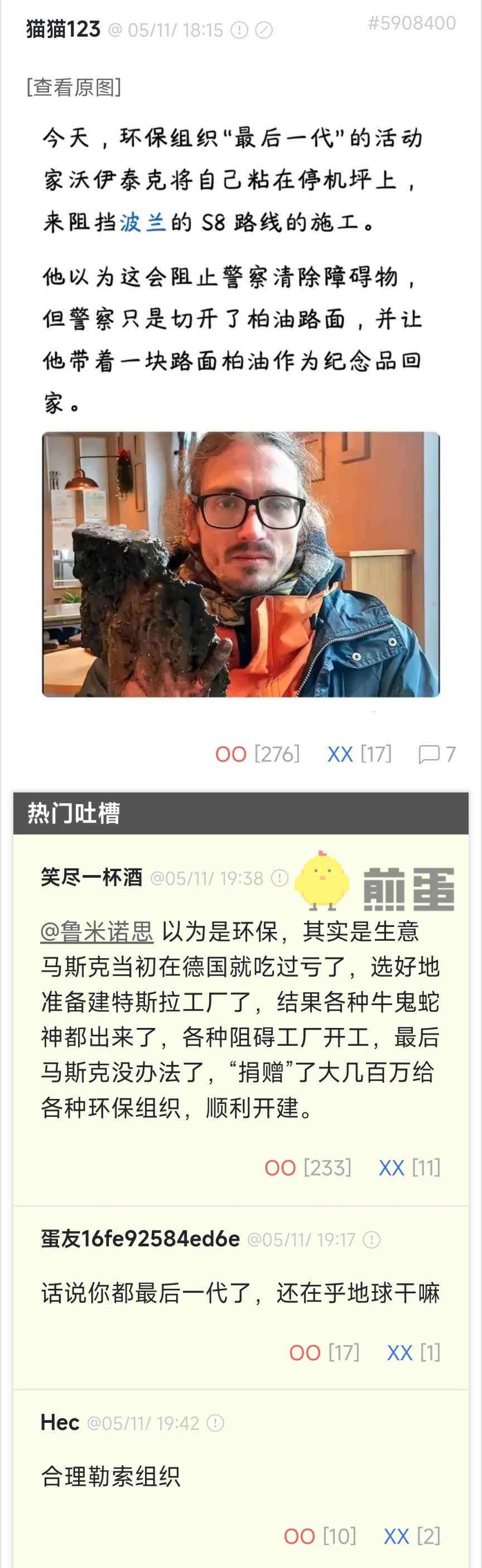The image size is (482, 1568).
Task: Report Hec's comment via the alert icon
Action: tap(216, 1423)
